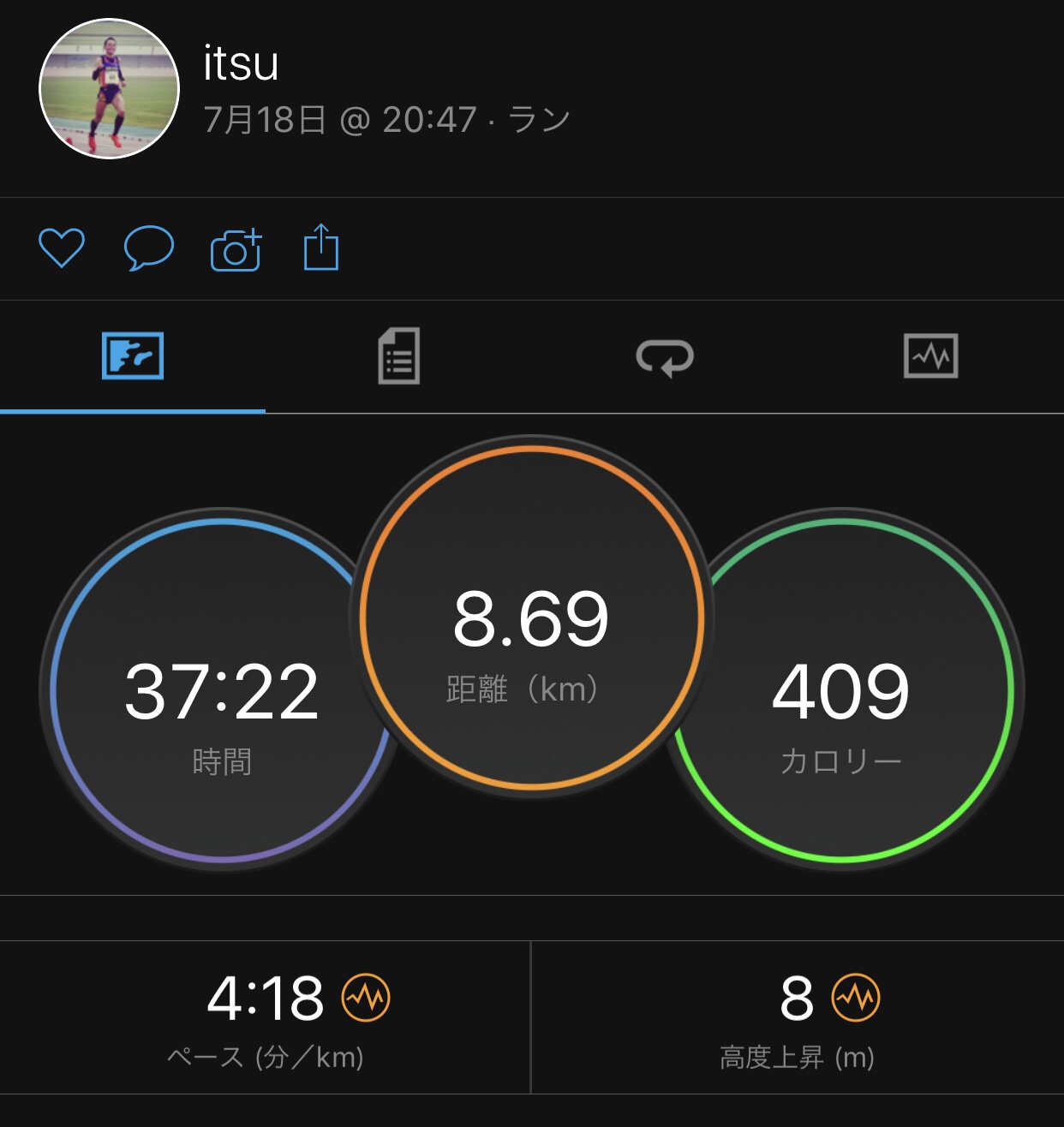Add a photo with the camera icon
Image resolution: width=1064 pixels, height=1127 pixels.
(x=236, y=249)
